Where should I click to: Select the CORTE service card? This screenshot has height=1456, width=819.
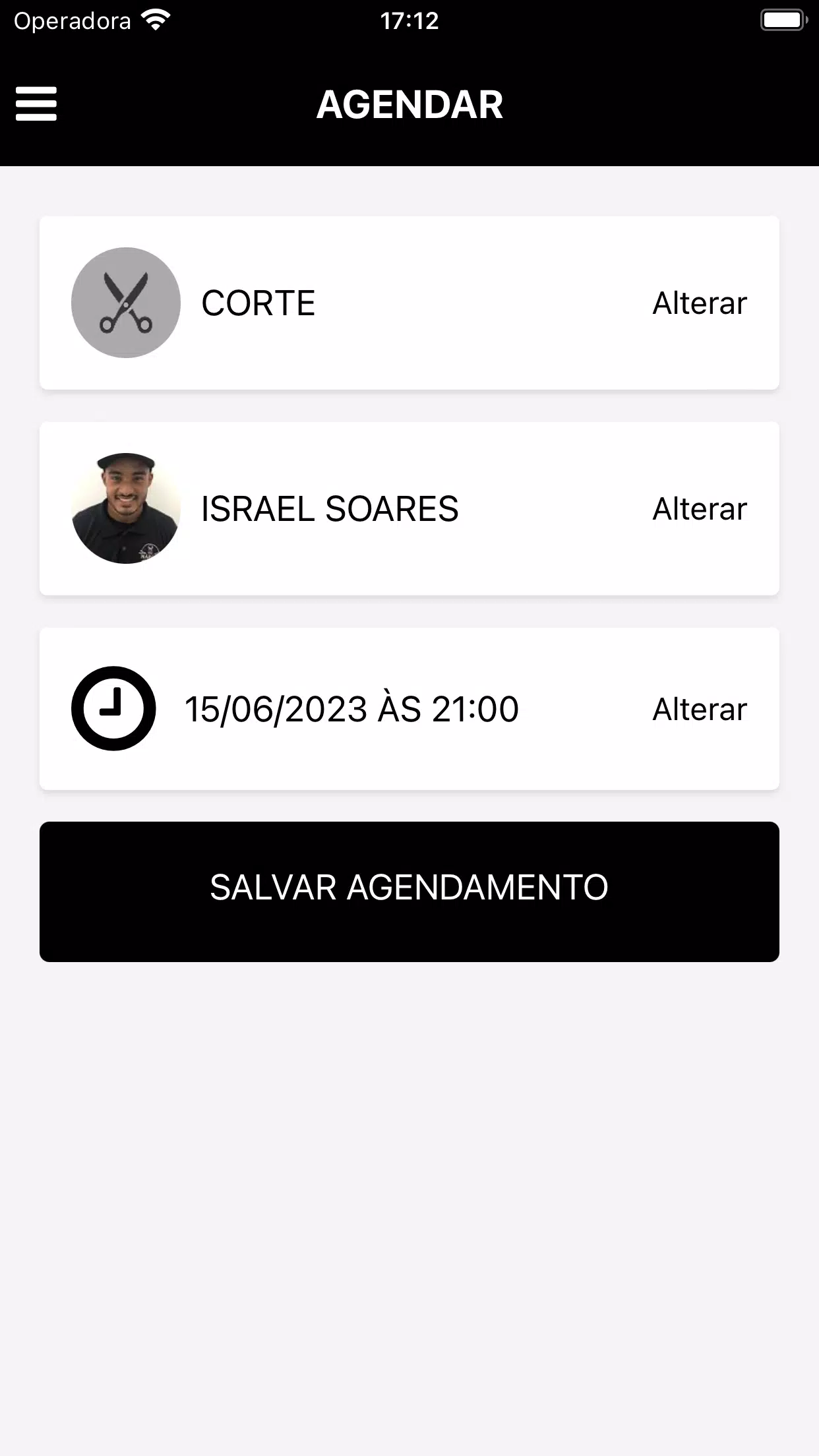409,302
